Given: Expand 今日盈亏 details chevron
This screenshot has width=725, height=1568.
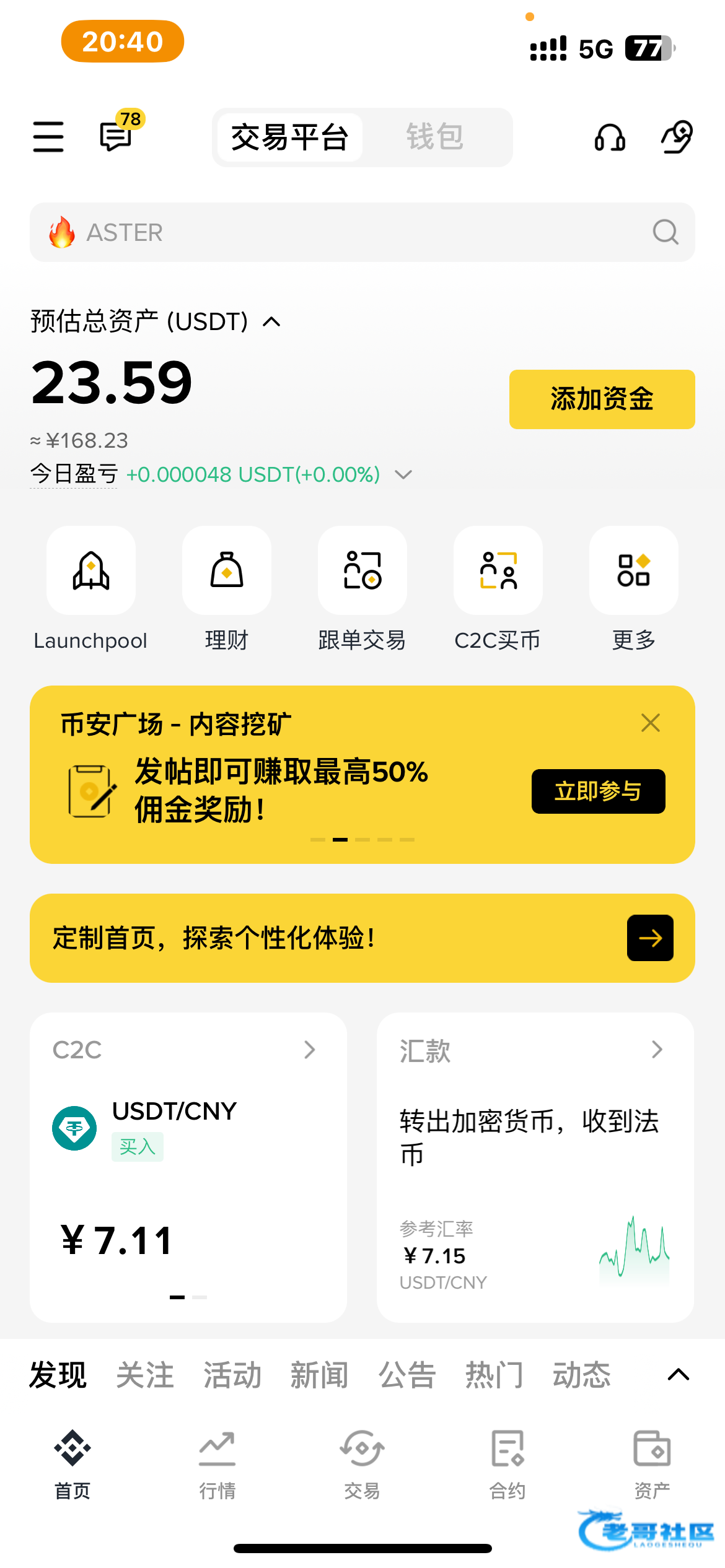Looking at the screenshot, I should (403, 475).
